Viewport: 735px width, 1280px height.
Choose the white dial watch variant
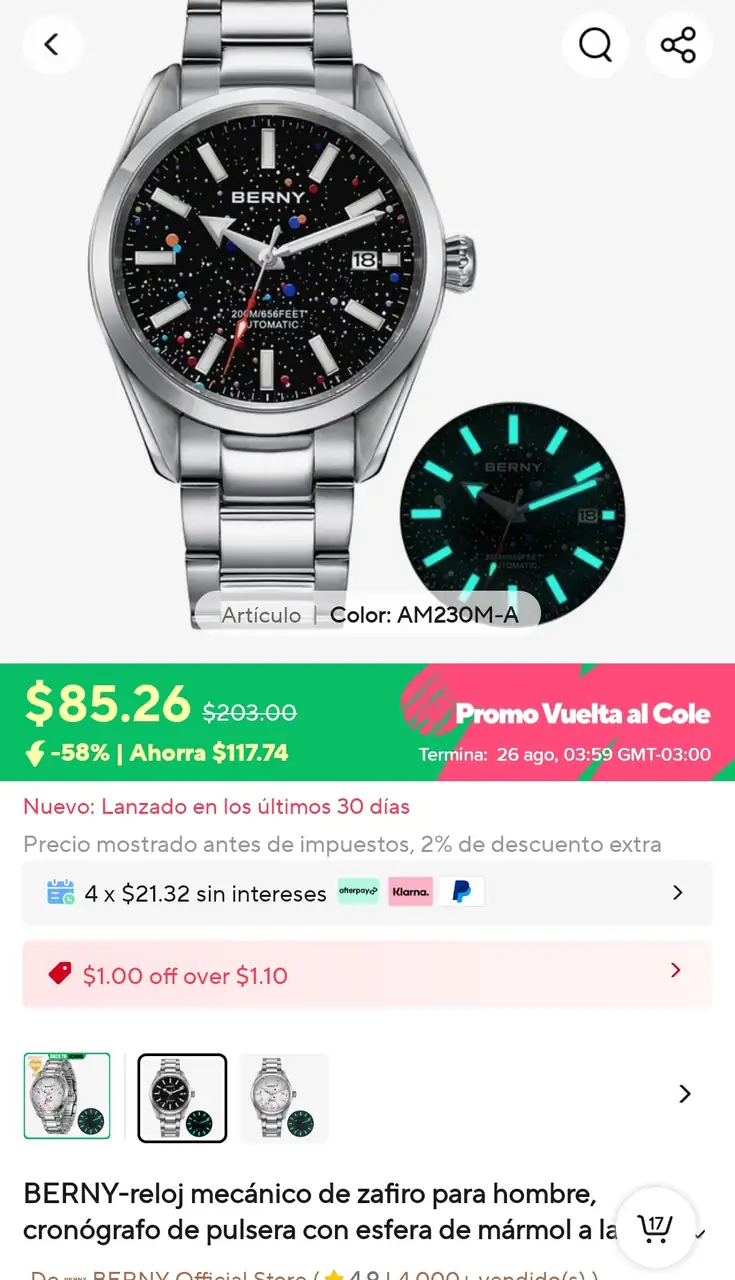[x=284, y=1097]
